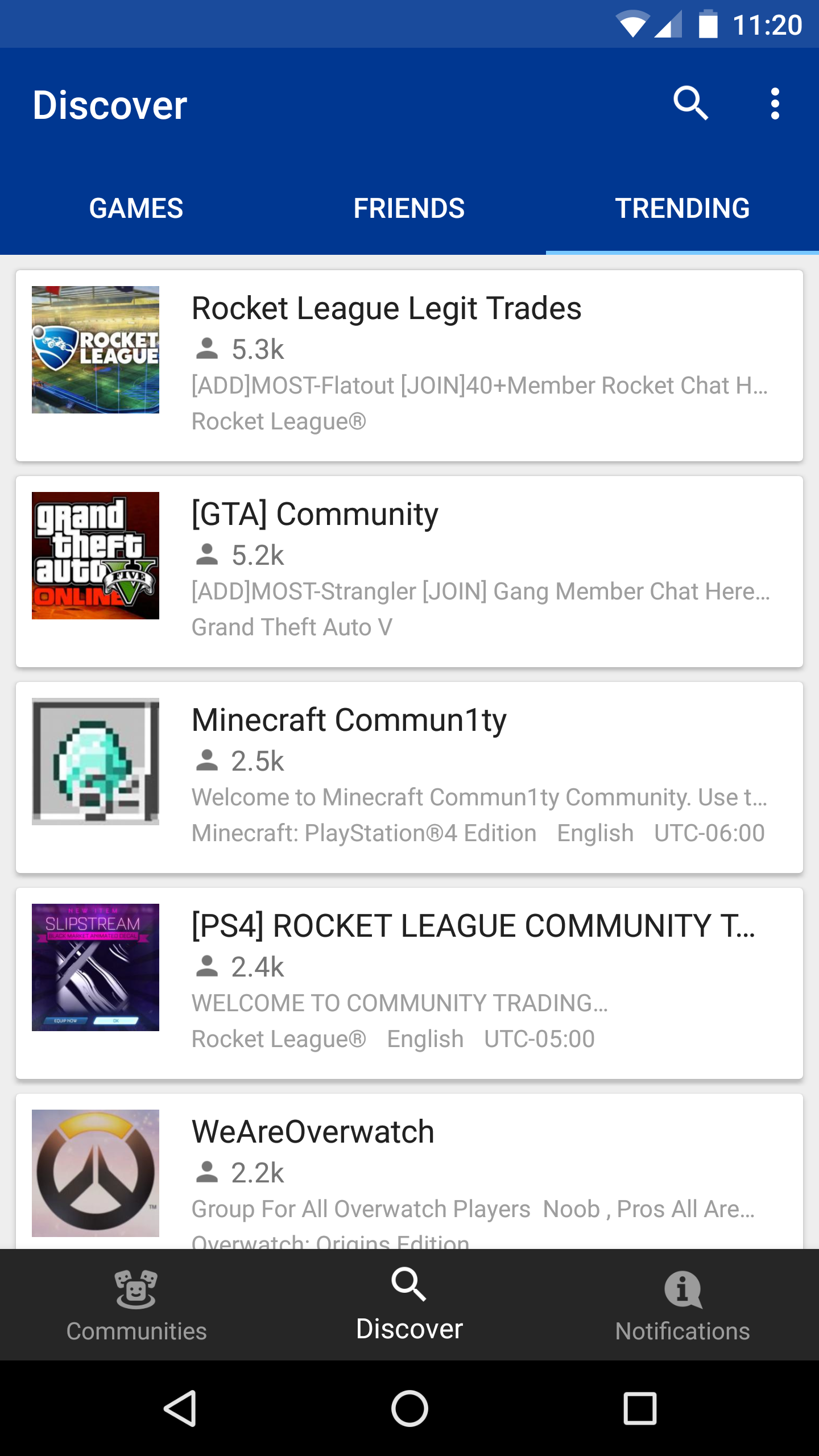Select the TRENDING tab
Viewport: 819px width, 1456px height.
[x=682, y=208]
